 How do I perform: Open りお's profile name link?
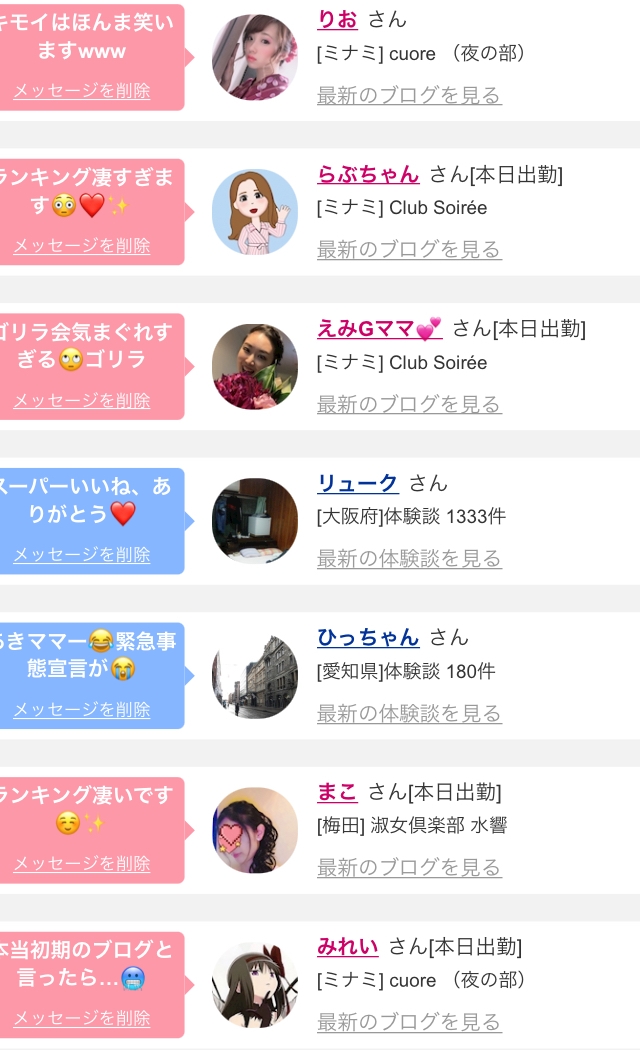point(337,19)
